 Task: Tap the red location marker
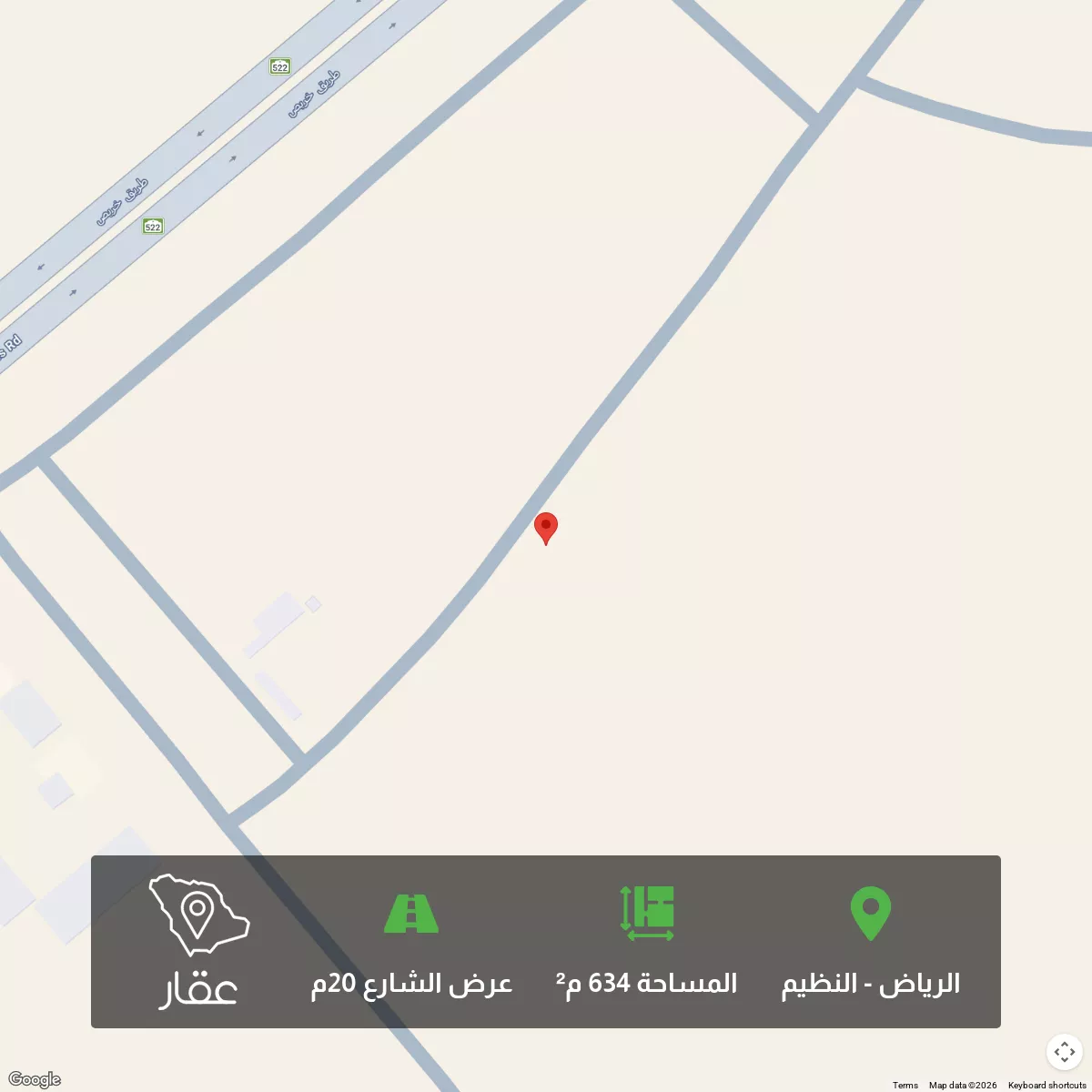546,527
